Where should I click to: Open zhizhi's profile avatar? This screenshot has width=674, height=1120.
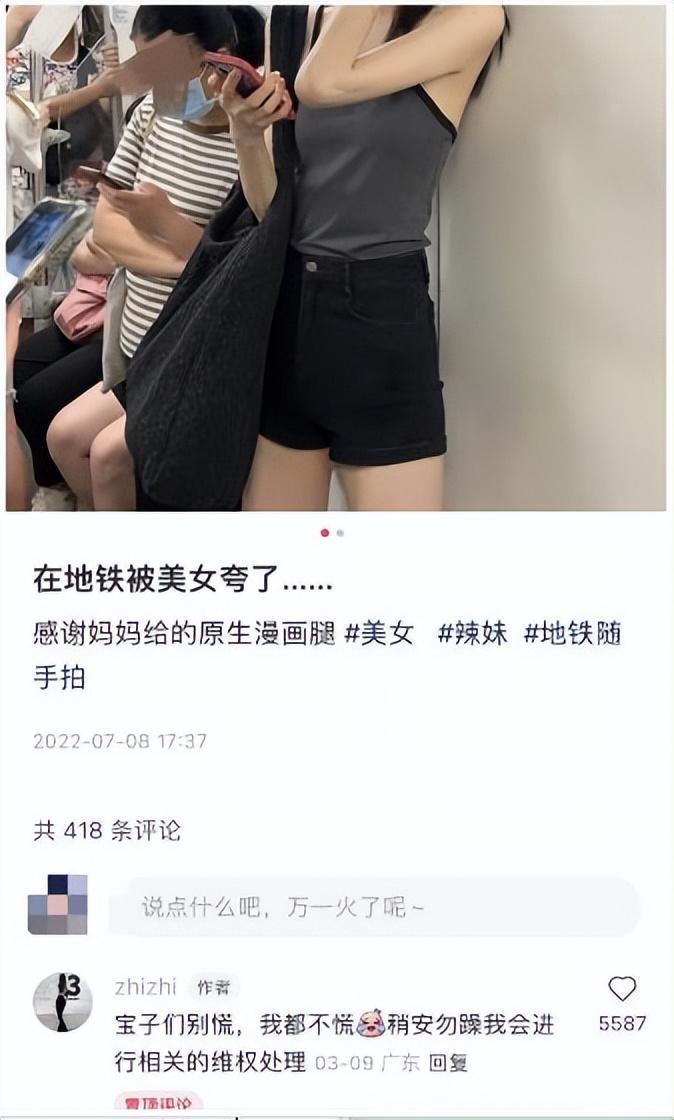63,1001
